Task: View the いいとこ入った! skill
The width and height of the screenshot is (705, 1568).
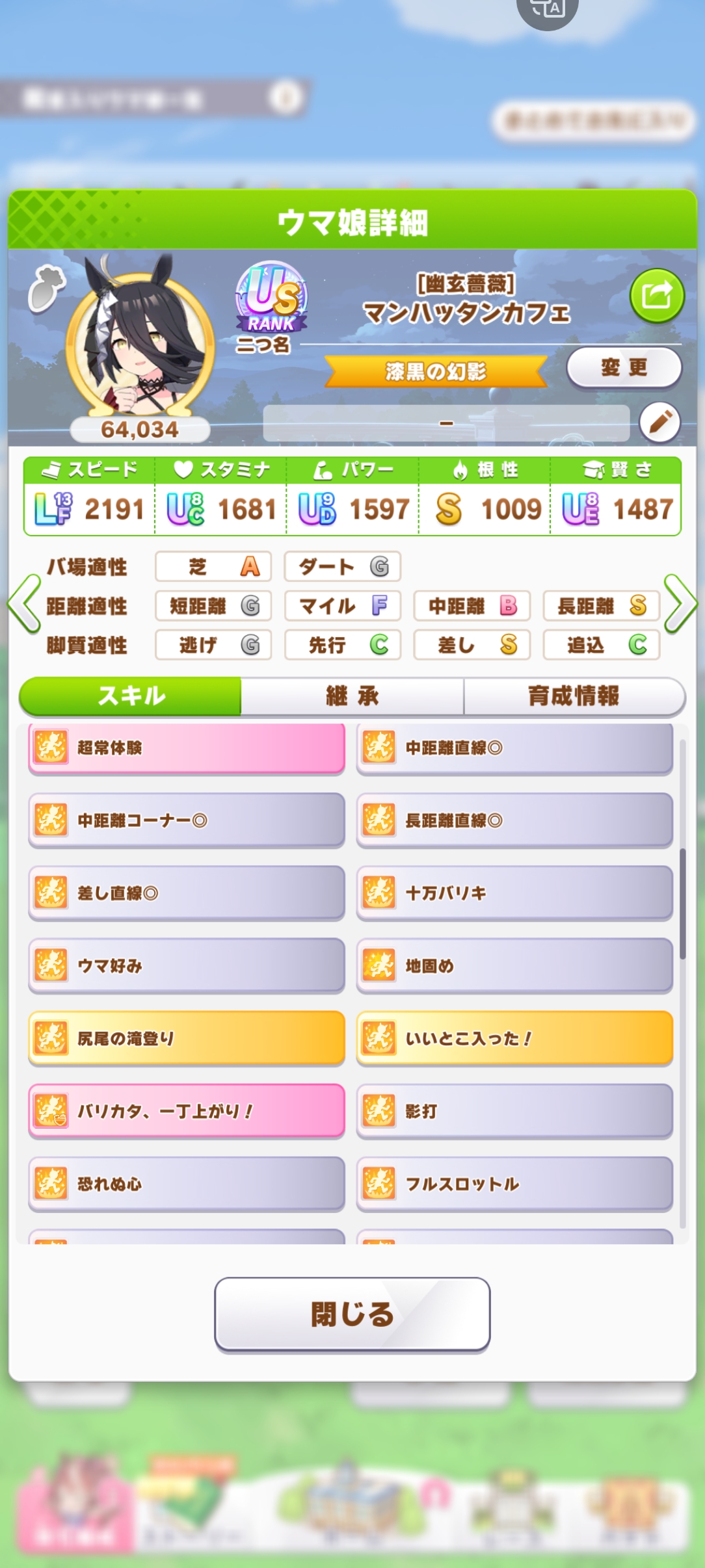Action: point(514,1038)
